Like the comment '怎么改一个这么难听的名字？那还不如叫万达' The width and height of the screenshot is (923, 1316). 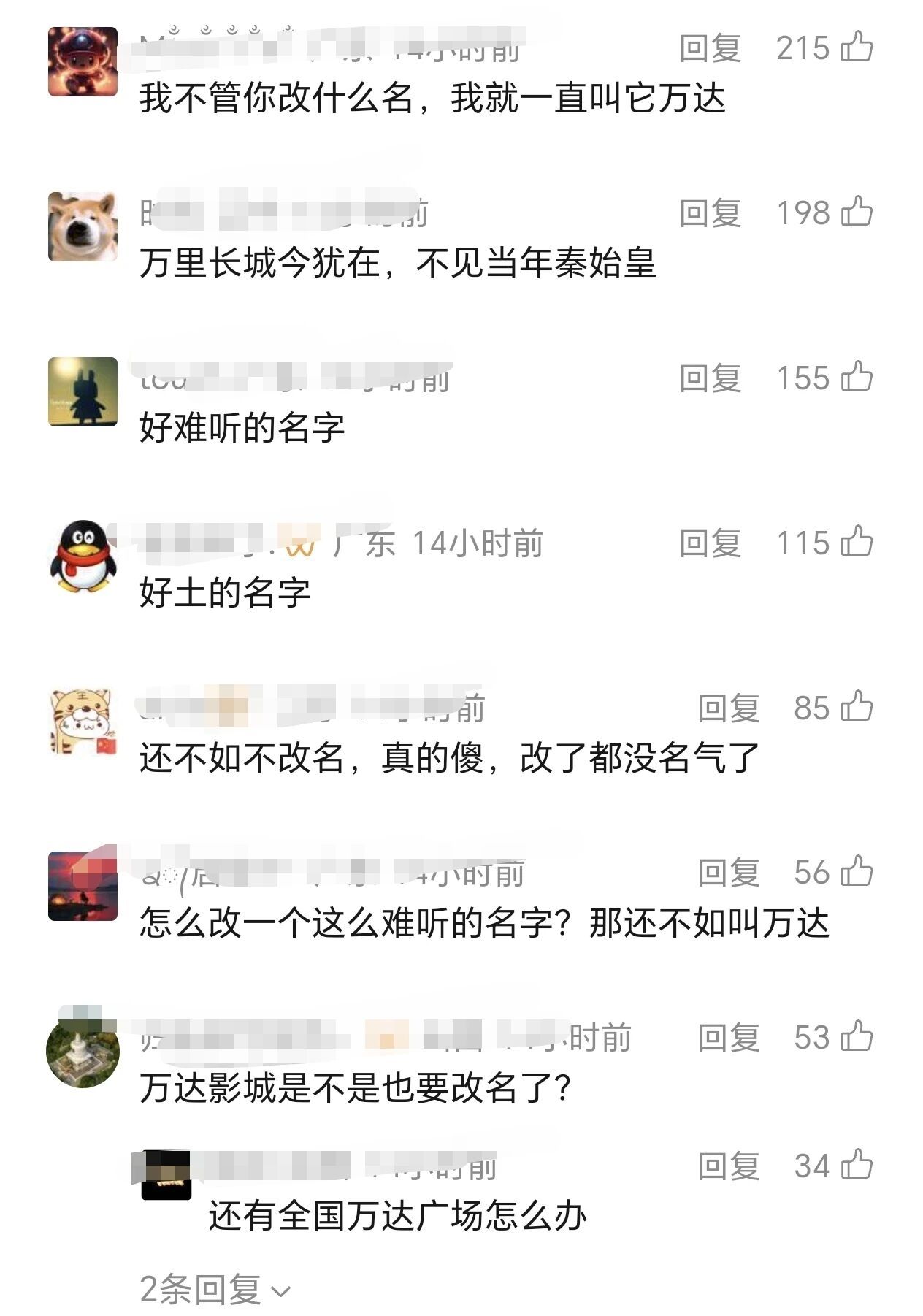(857, 873)
